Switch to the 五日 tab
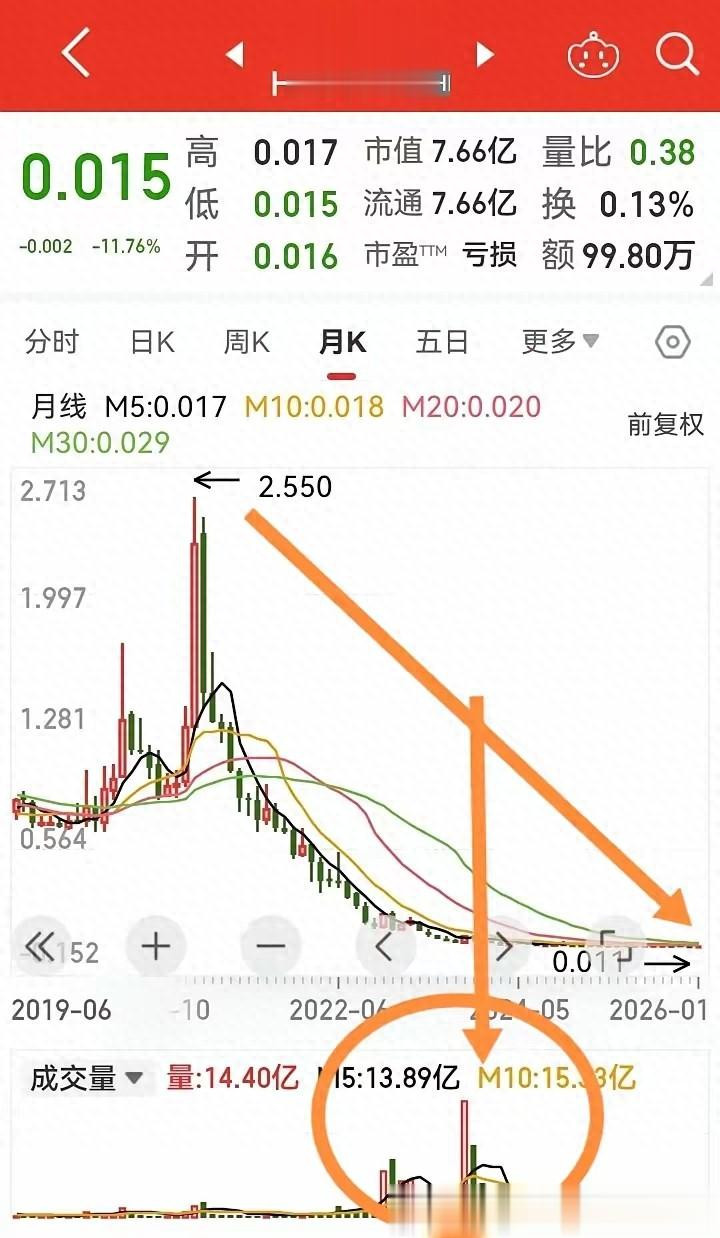The height and width of the screenshot is (1238, 720). (442, 342)
